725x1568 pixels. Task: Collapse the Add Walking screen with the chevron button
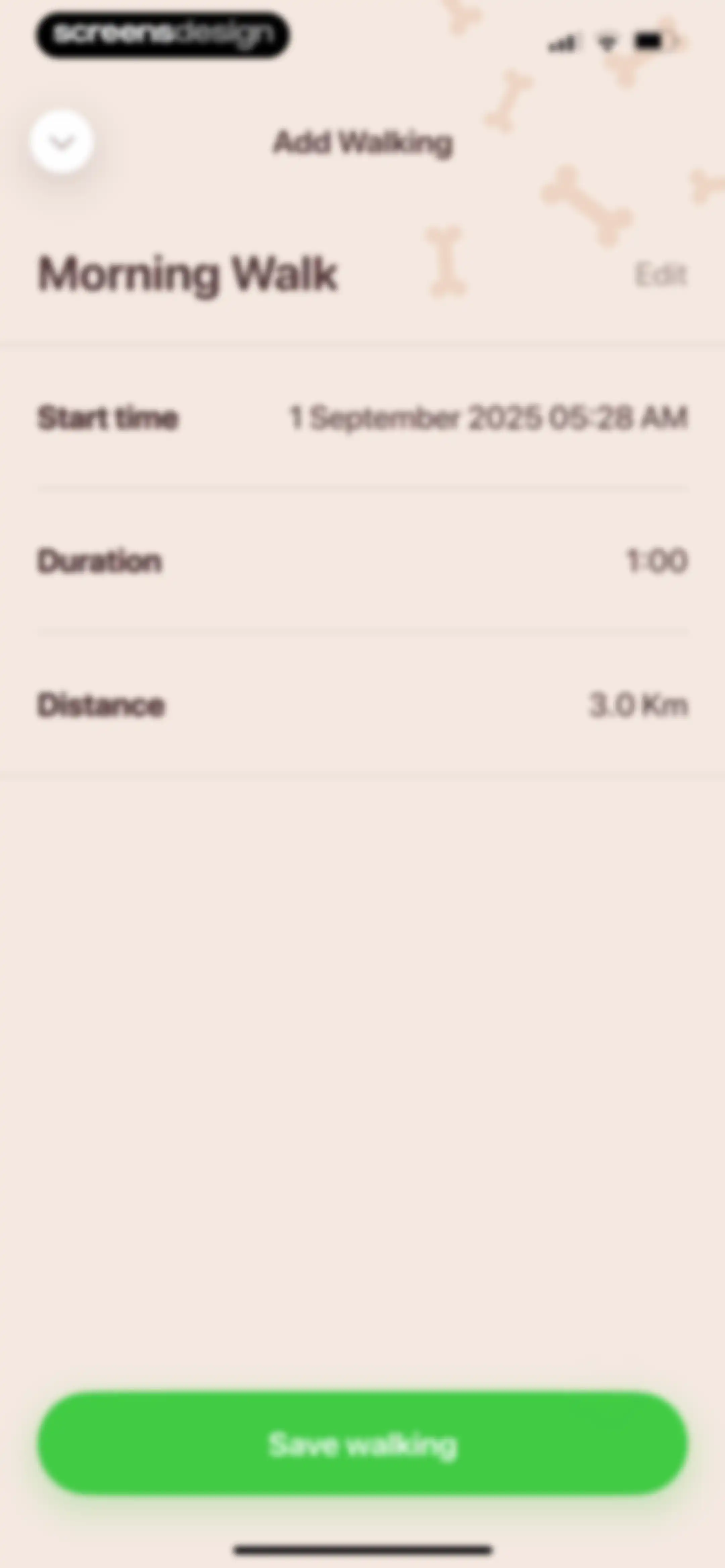pos(61,142)
